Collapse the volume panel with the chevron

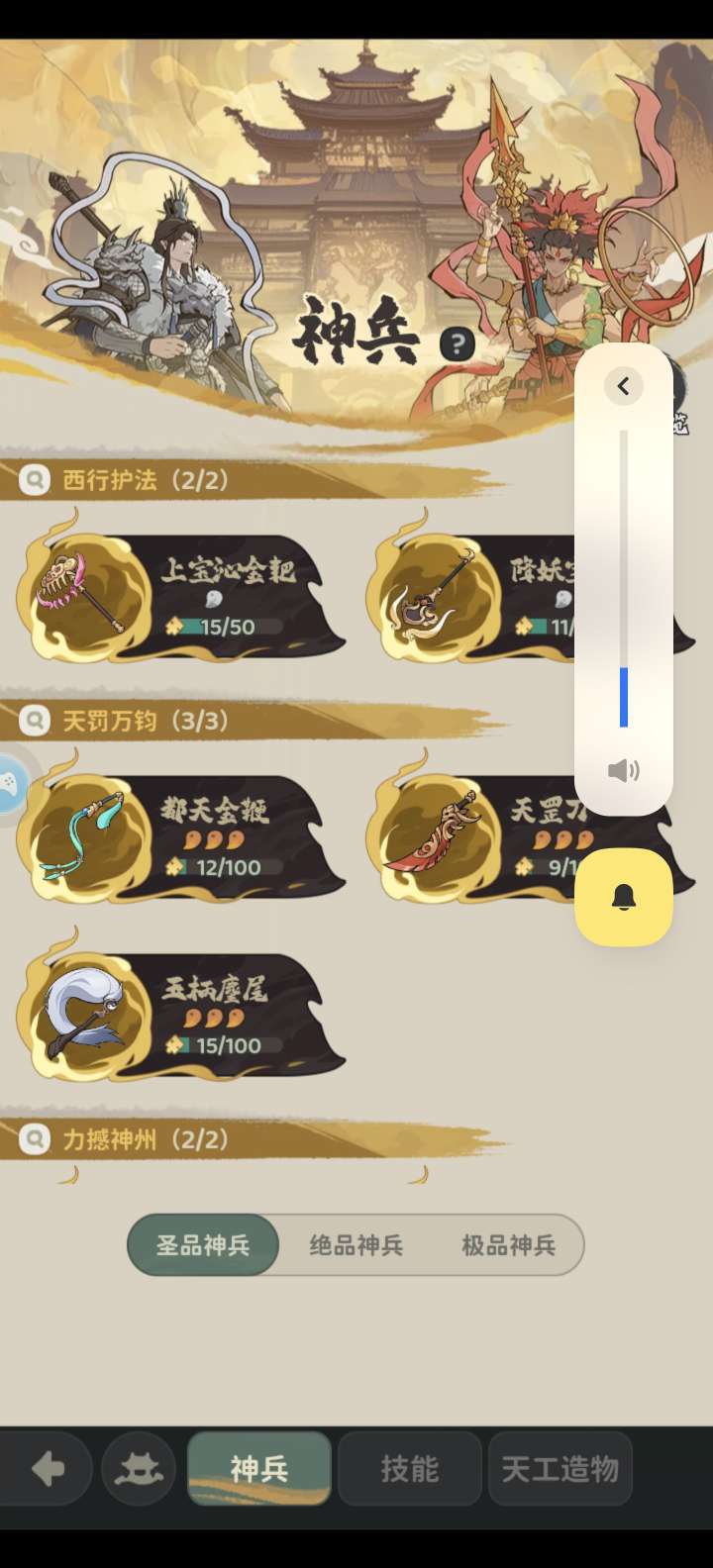click(x=624, y=386)
